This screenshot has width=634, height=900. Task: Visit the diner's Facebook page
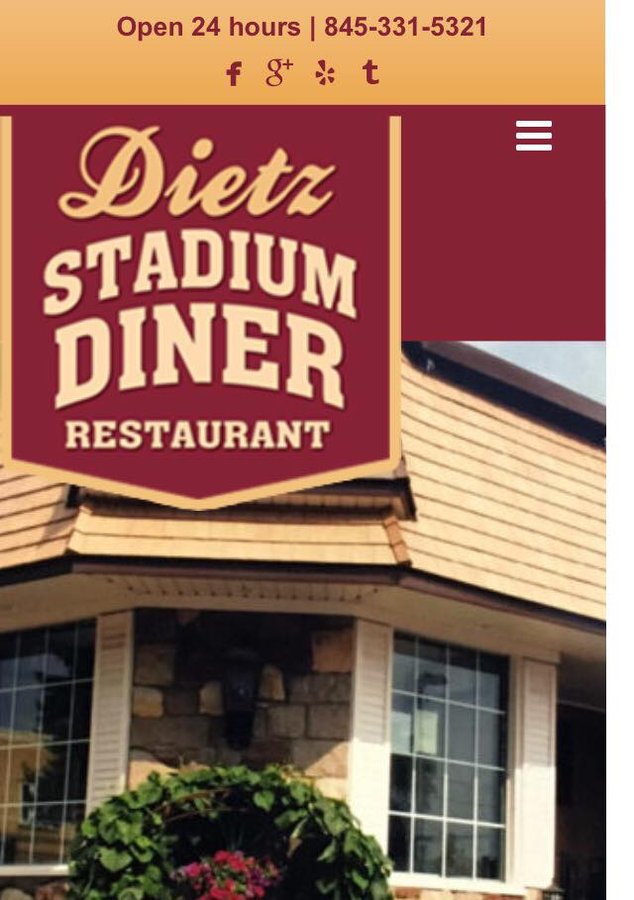pyautogui.click(x=234, y=73)
